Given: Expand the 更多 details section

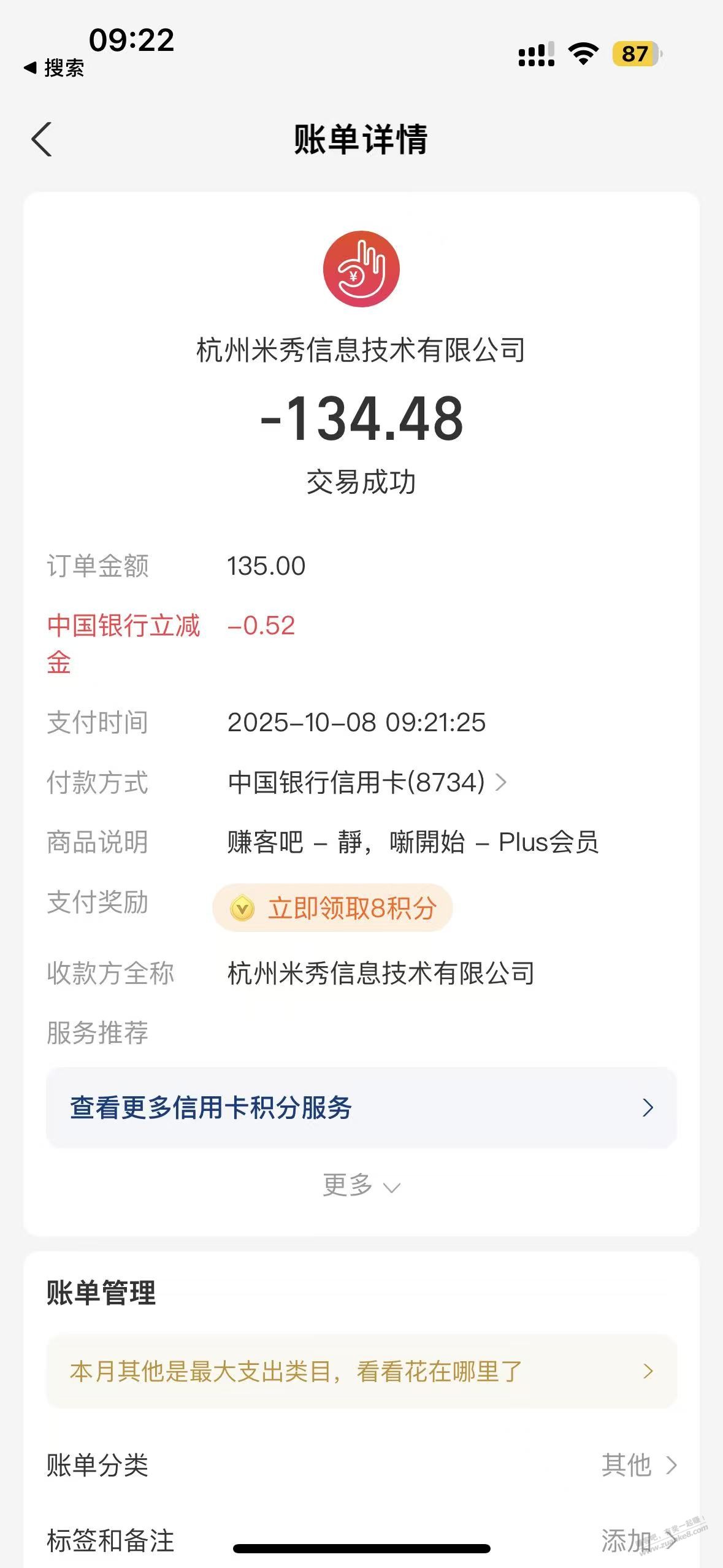Looking at the screenshot, I should pyautogui.click(x=361, y=1185).
